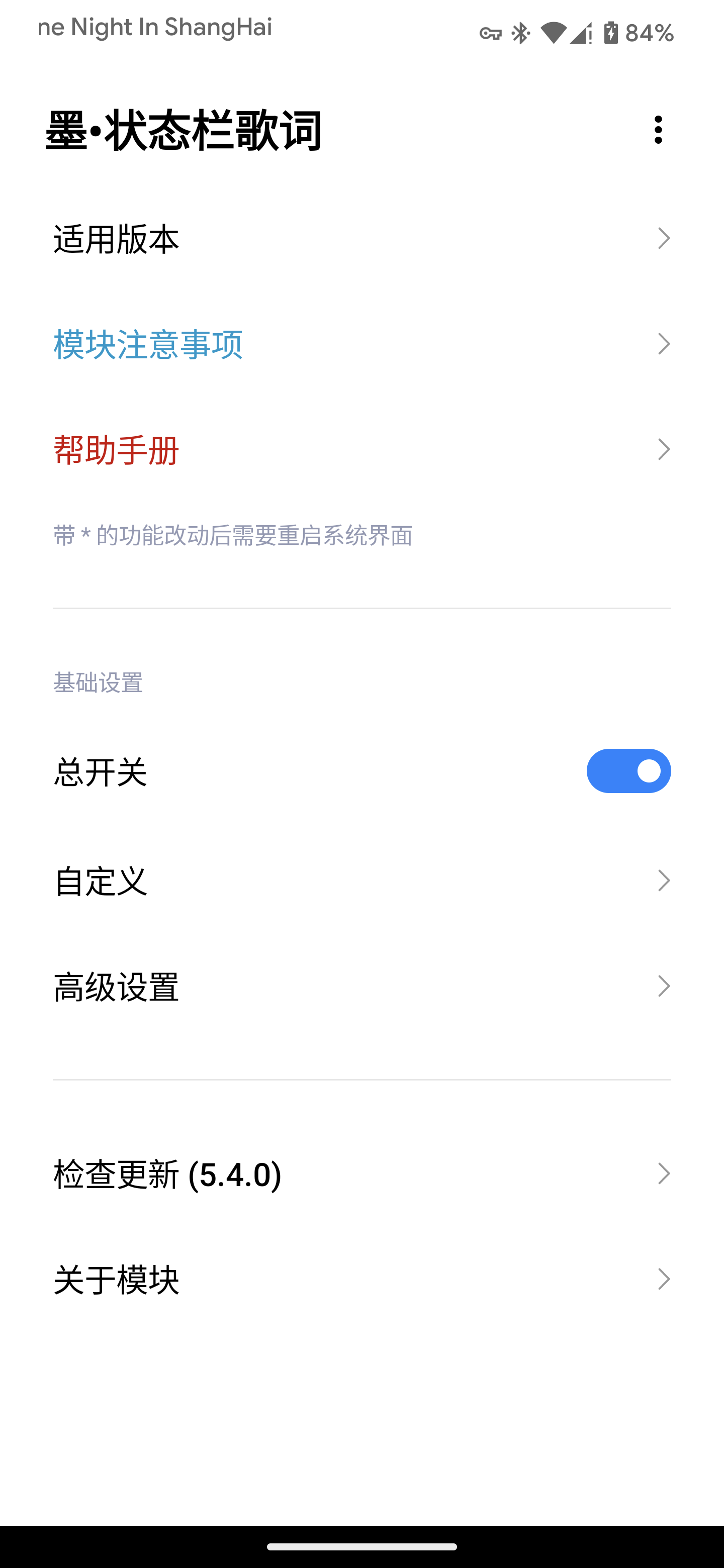The width and height of the screenshot is (724, 1568).
Task: Disable the 总开关 master switch
Action: pyautogui.click(x=628, y=770)
